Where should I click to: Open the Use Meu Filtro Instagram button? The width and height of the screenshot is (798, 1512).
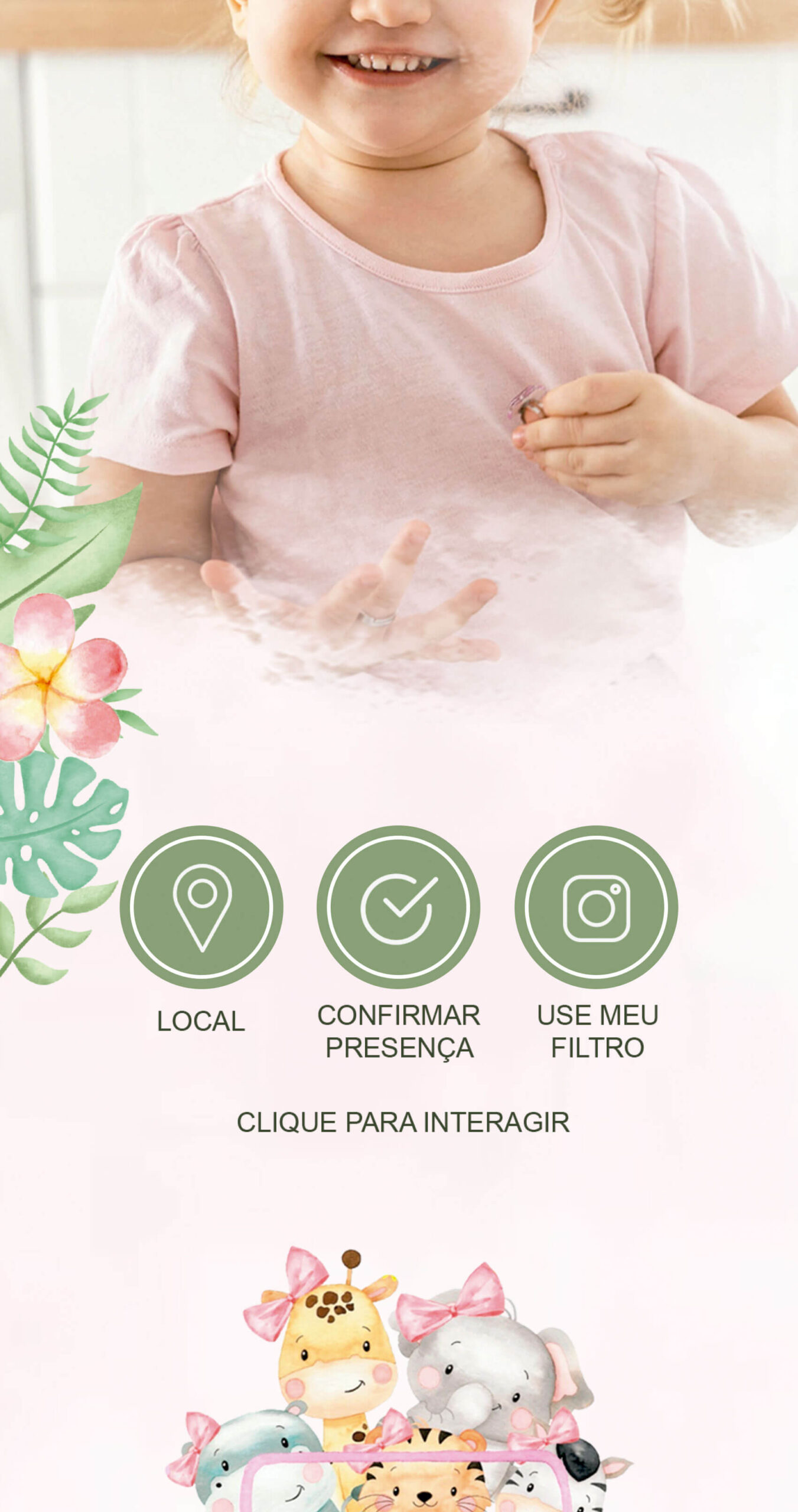pos(596,907)
